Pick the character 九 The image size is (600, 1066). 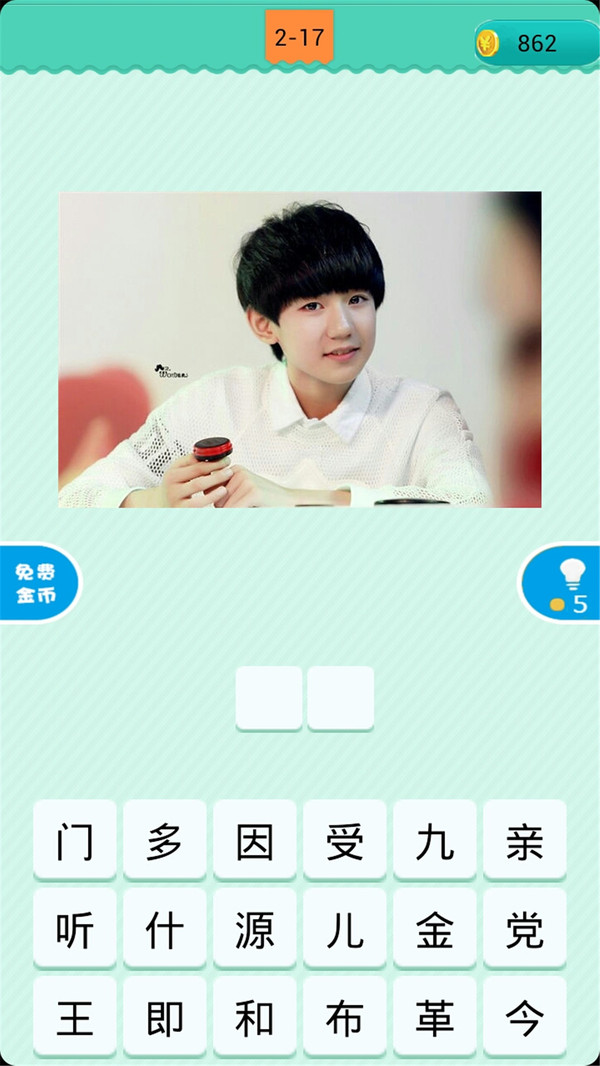435,842
